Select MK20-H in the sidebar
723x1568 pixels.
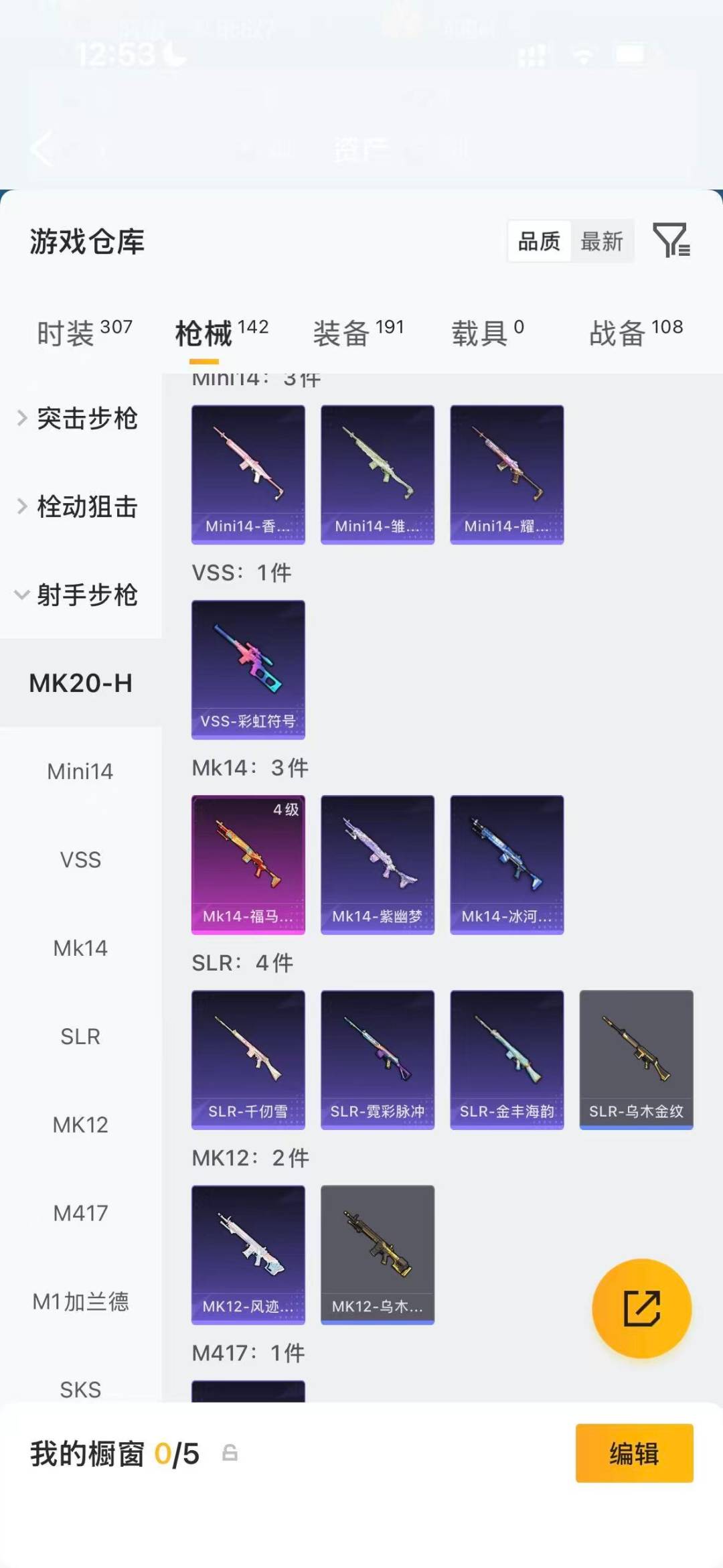pyautogui.click(x=80, y=683)
